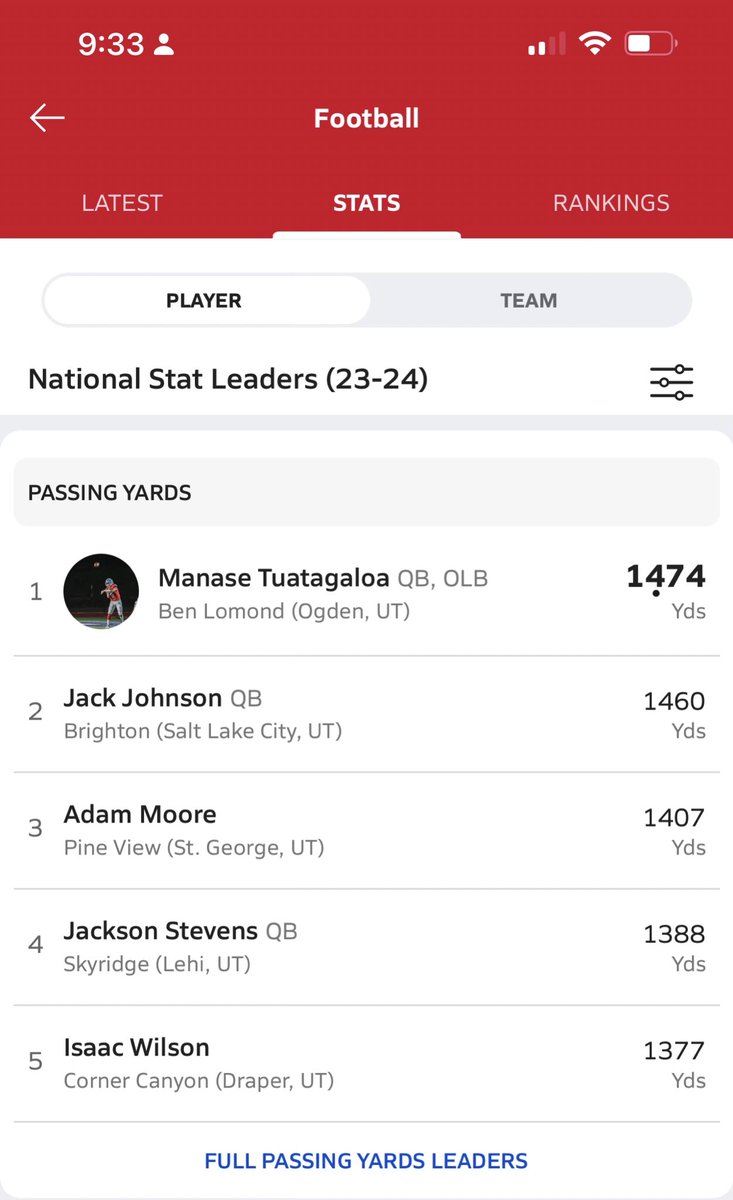Open the stat leaders filter sliders icon
This screenshot has width=733, height=1200.
point(672,382)
